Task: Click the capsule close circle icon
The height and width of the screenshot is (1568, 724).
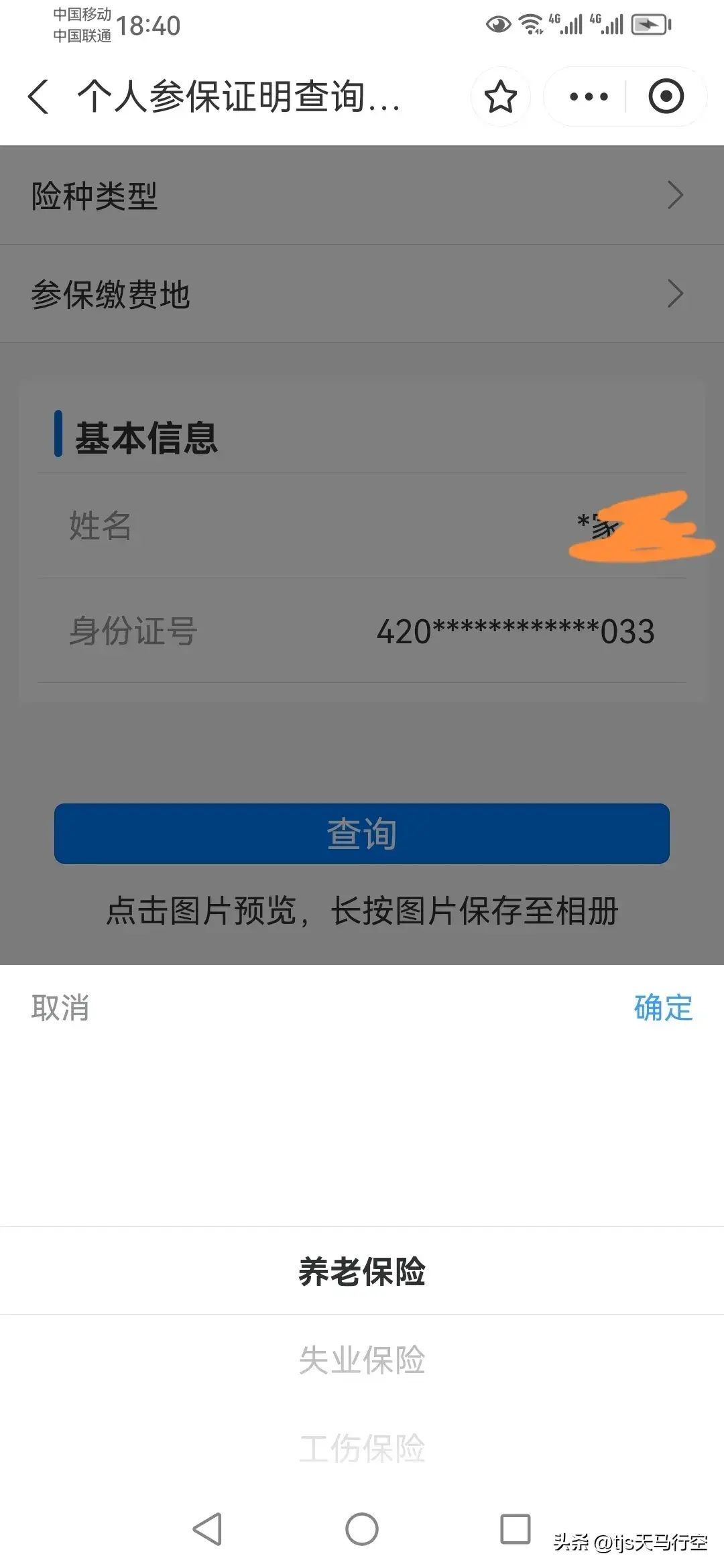Action: click(x=666, y=96)
